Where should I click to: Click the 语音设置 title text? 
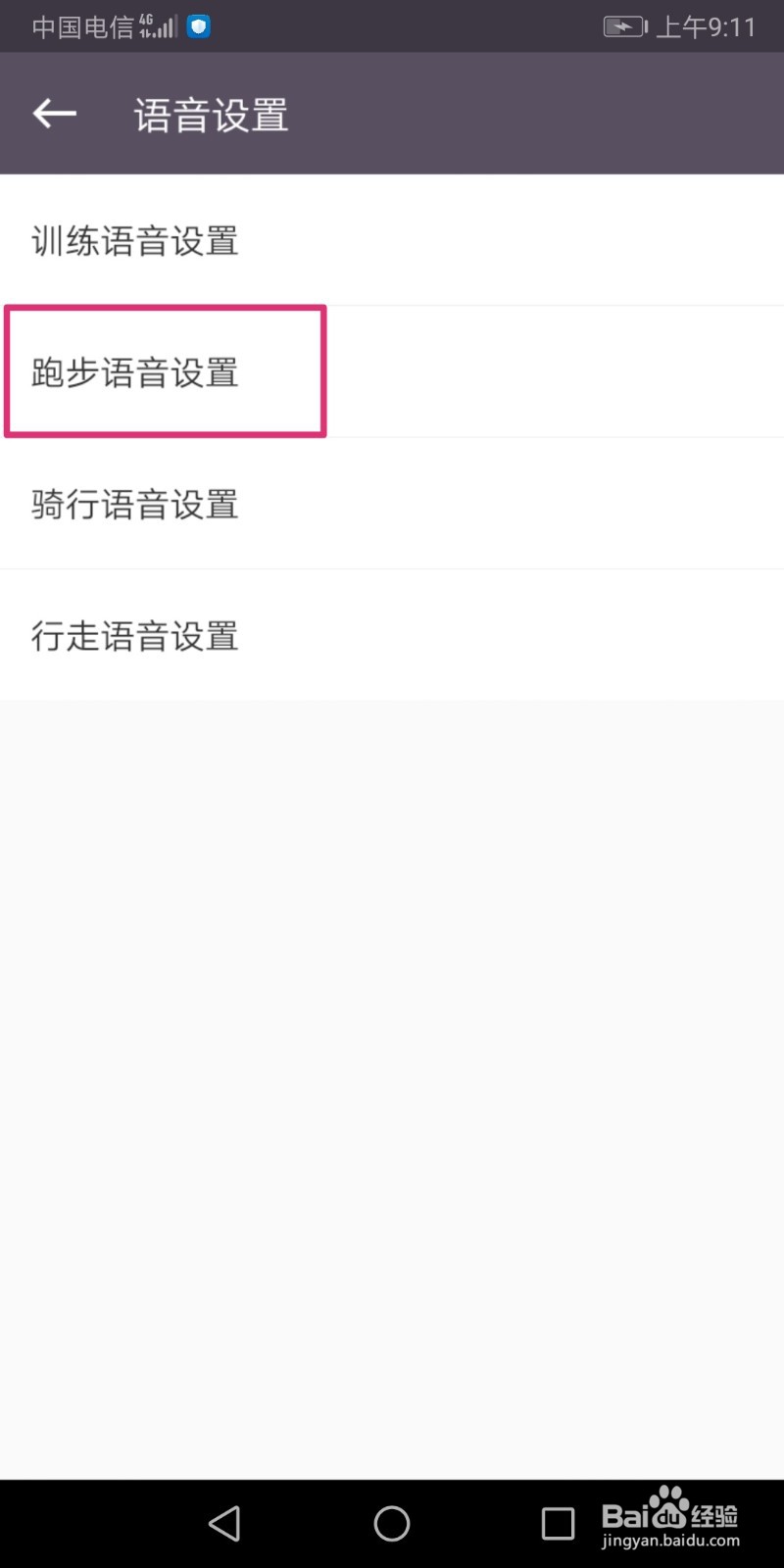210,115
